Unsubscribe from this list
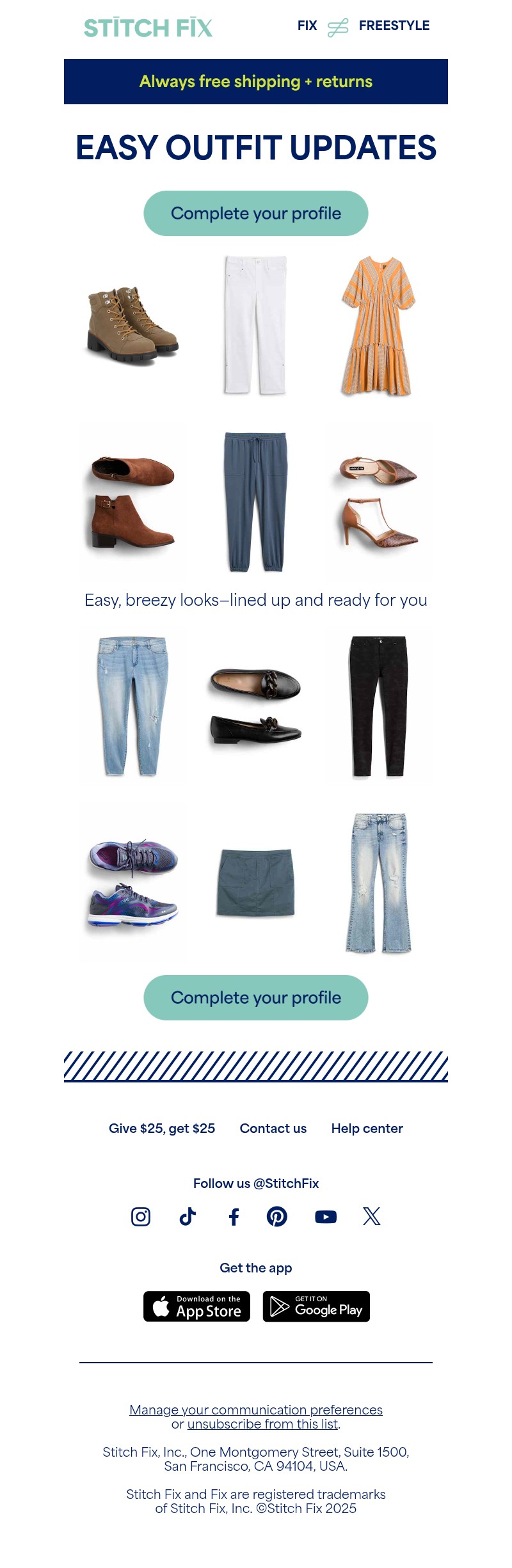Image resolution: width=512 pixels, height=1568 pixels. pos(262,1424)
